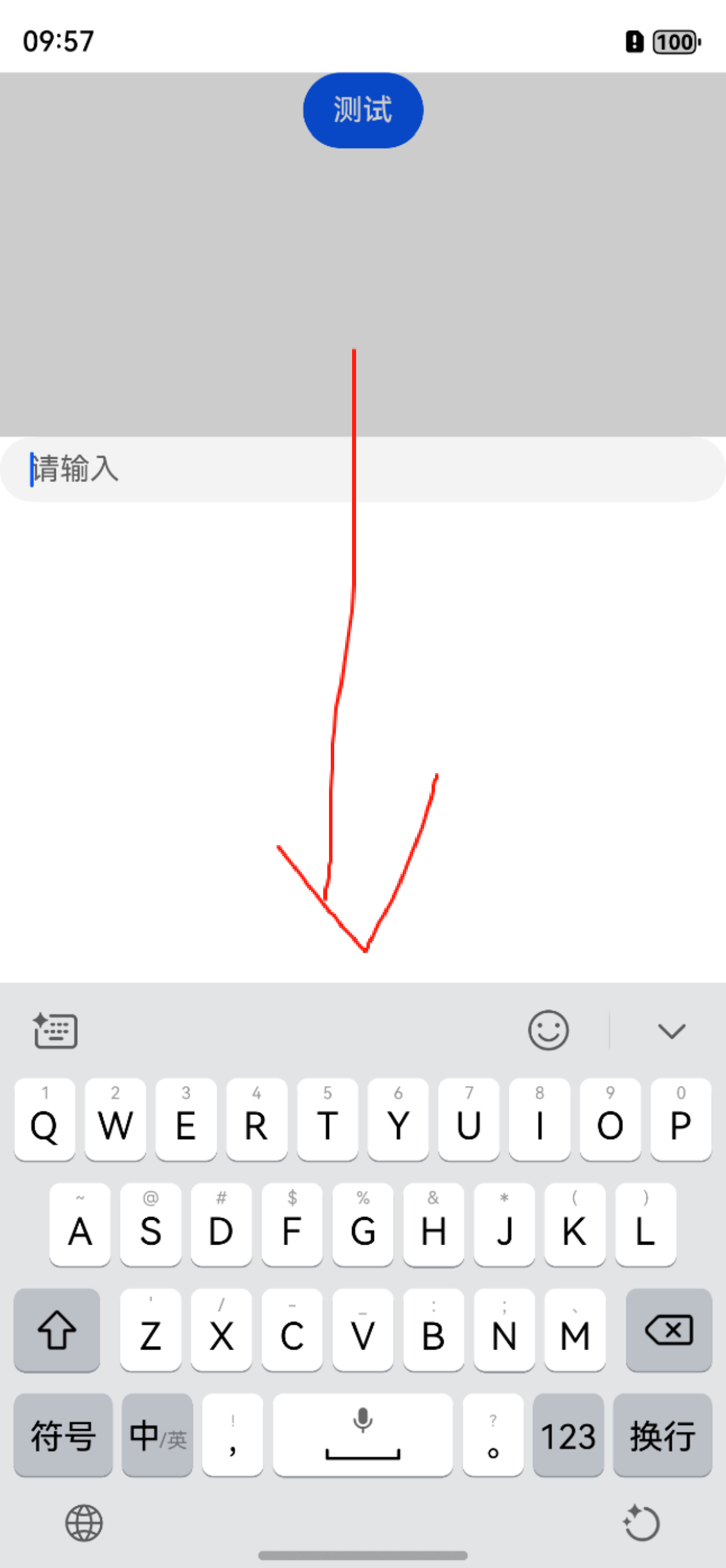
Task: Tap the circular arrow sparkle icon
Action: click(x=641, y=1523)
